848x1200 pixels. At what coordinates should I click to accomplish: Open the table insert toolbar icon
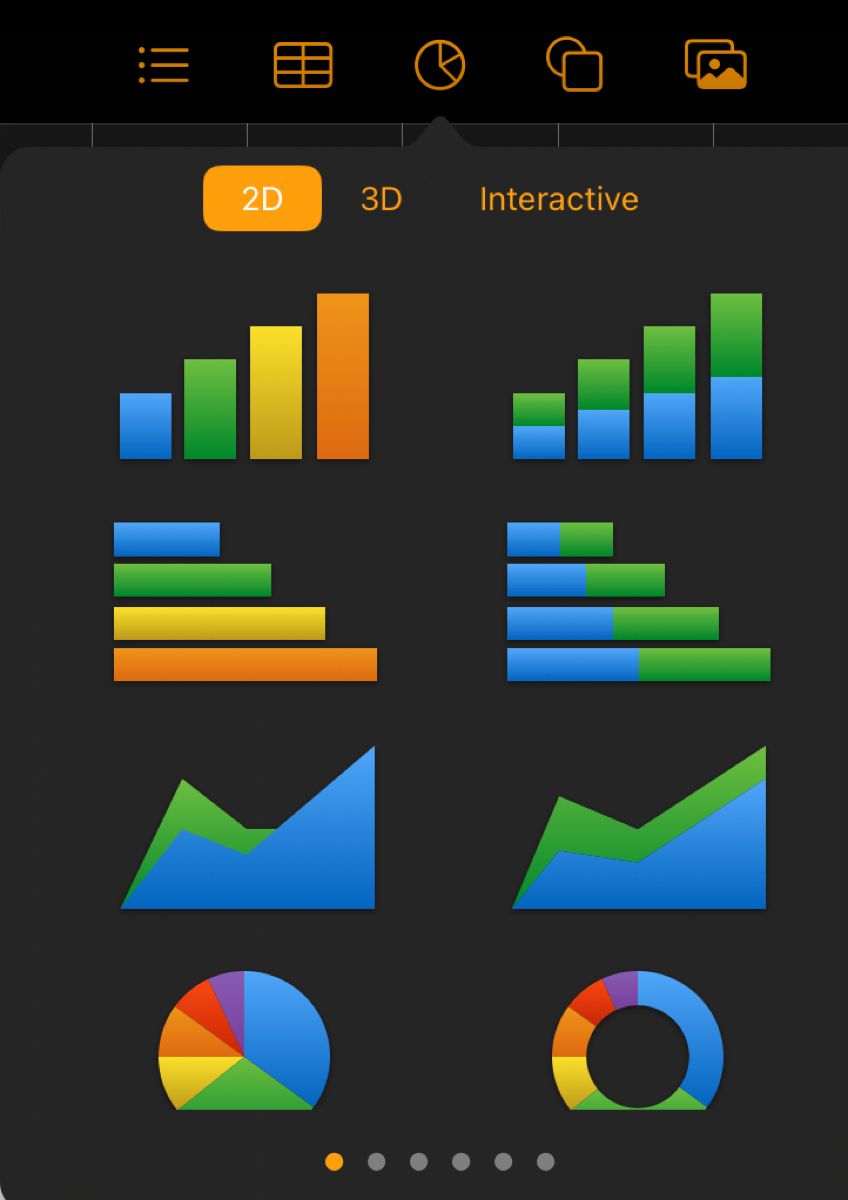click(x=303, y=65)
